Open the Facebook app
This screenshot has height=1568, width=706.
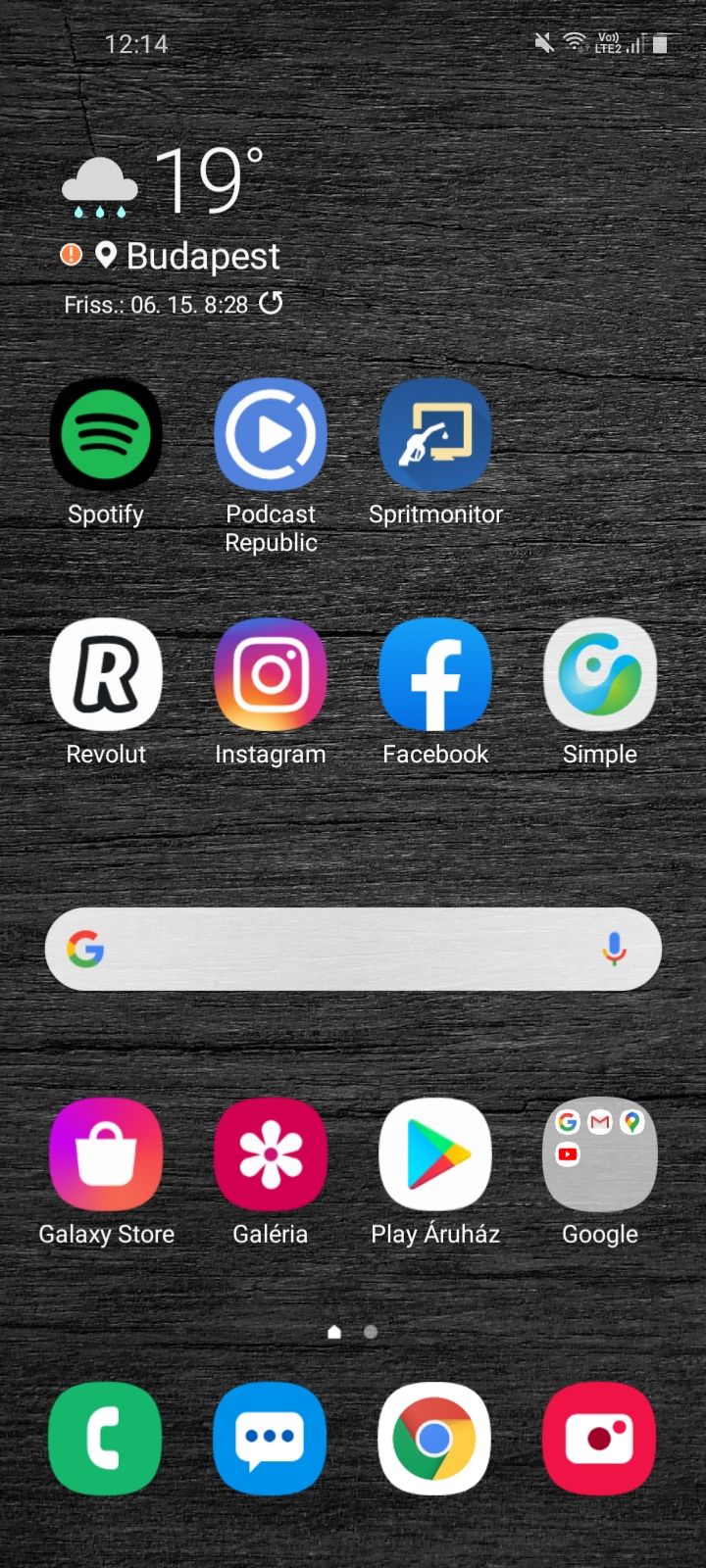coord(435,674)
